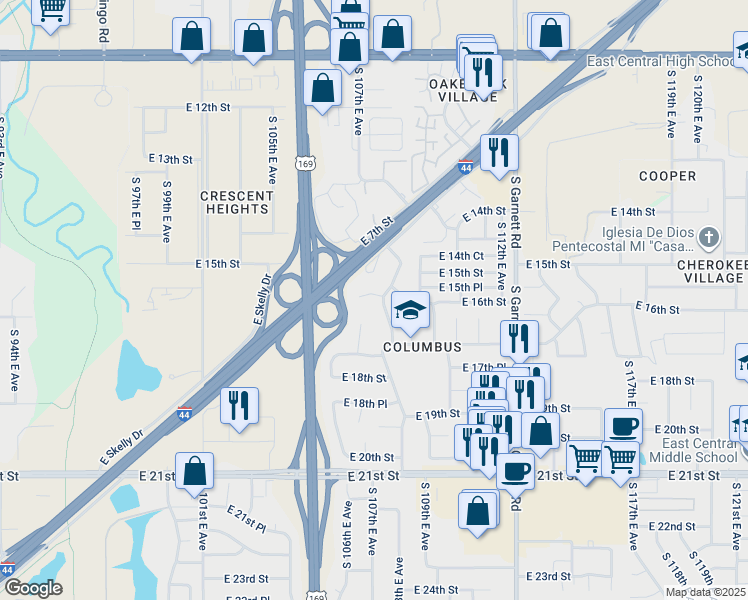
Task: Tap the shopping bag marker near S 101st E Ave
Action: tap(194, 472)
